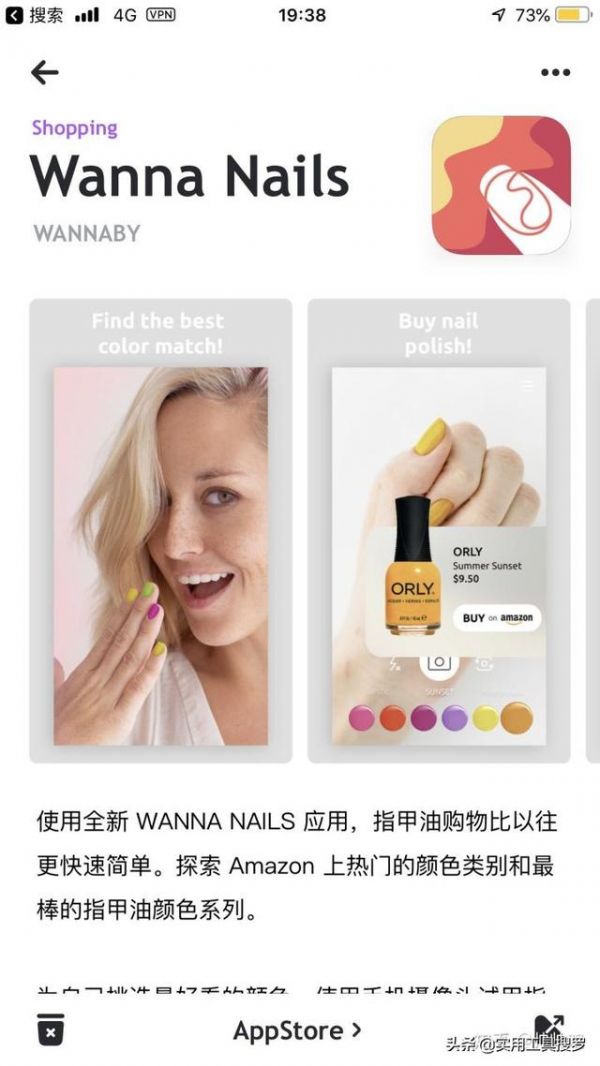The height and width of the screenshot is (1066, 600).
Task: Tap the trash icon in bottom bar
Action: pos(51,1029)
